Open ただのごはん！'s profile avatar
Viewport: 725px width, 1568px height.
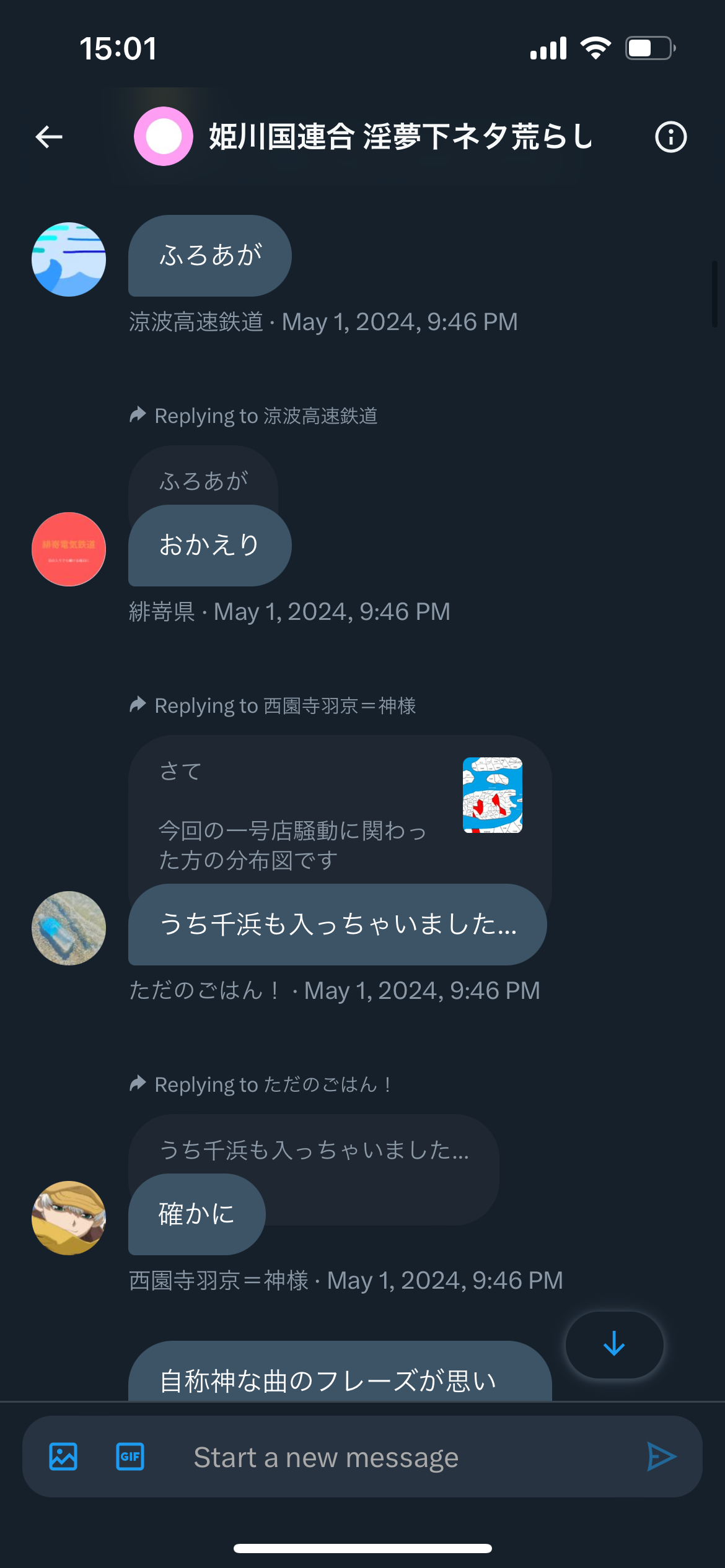tap(69, 928)
